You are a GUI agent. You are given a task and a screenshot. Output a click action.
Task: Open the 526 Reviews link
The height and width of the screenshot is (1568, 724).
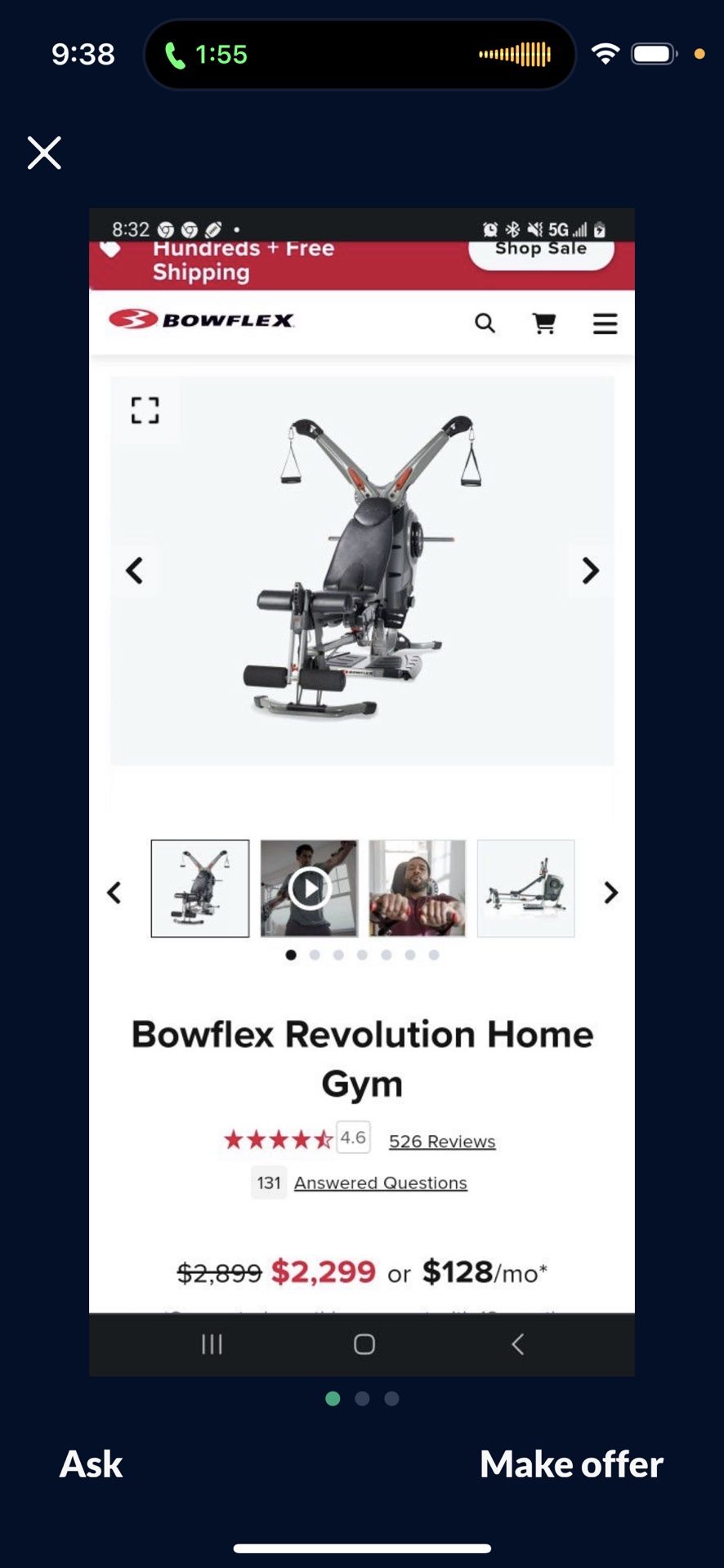click(442, 1141)
